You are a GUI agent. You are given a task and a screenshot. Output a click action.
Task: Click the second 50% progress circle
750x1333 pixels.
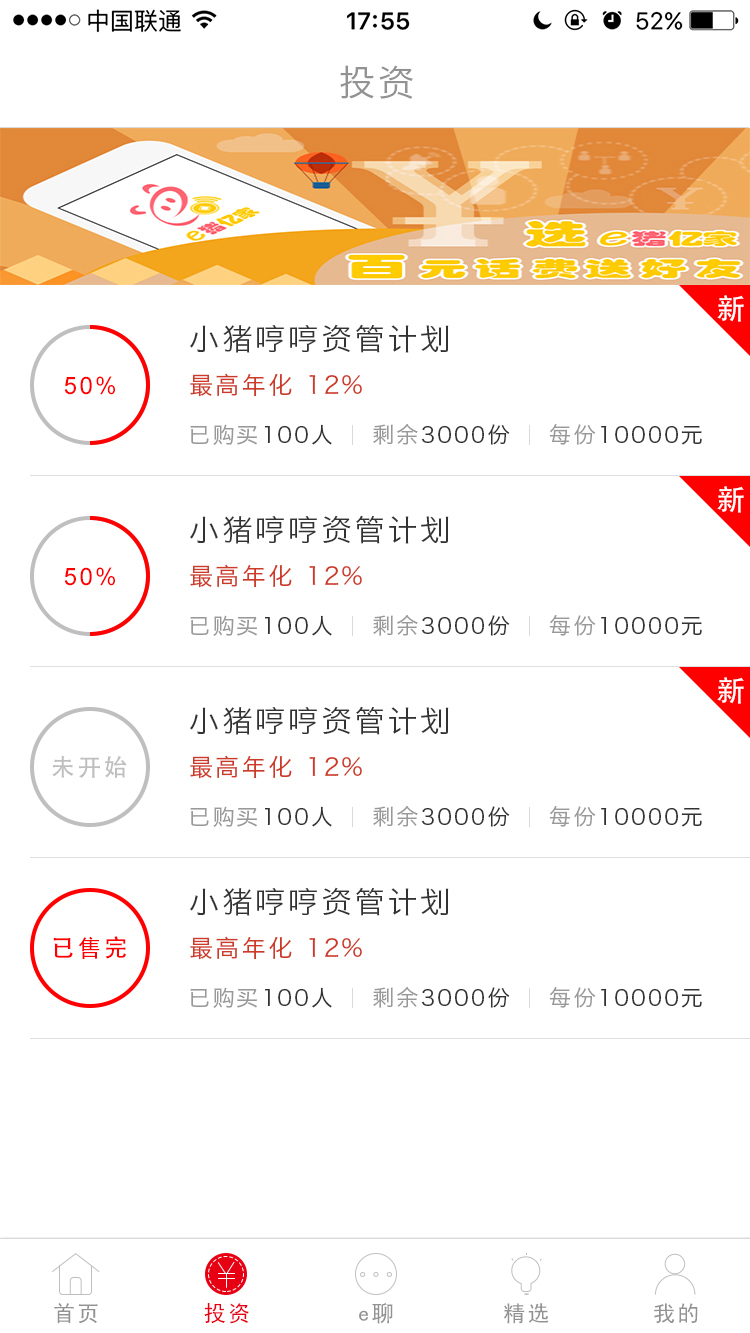tap(90, 576)
